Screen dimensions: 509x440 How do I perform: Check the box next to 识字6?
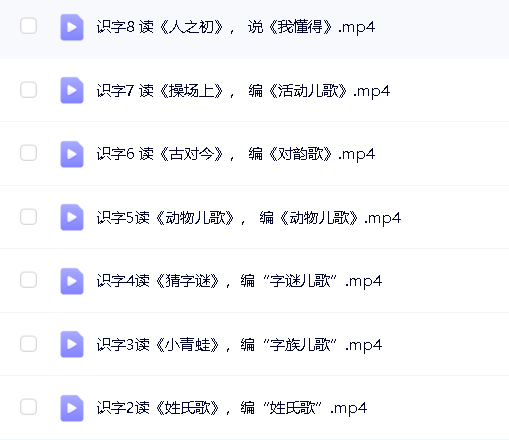[28, 153]
